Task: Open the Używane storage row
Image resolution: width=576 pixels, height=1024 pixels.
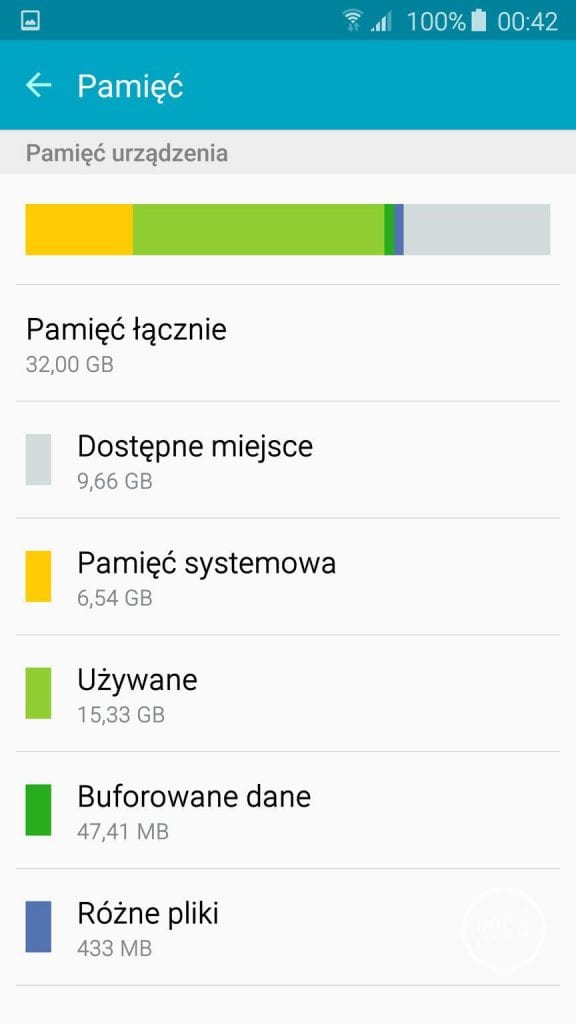Action: (x=288, y=694)
